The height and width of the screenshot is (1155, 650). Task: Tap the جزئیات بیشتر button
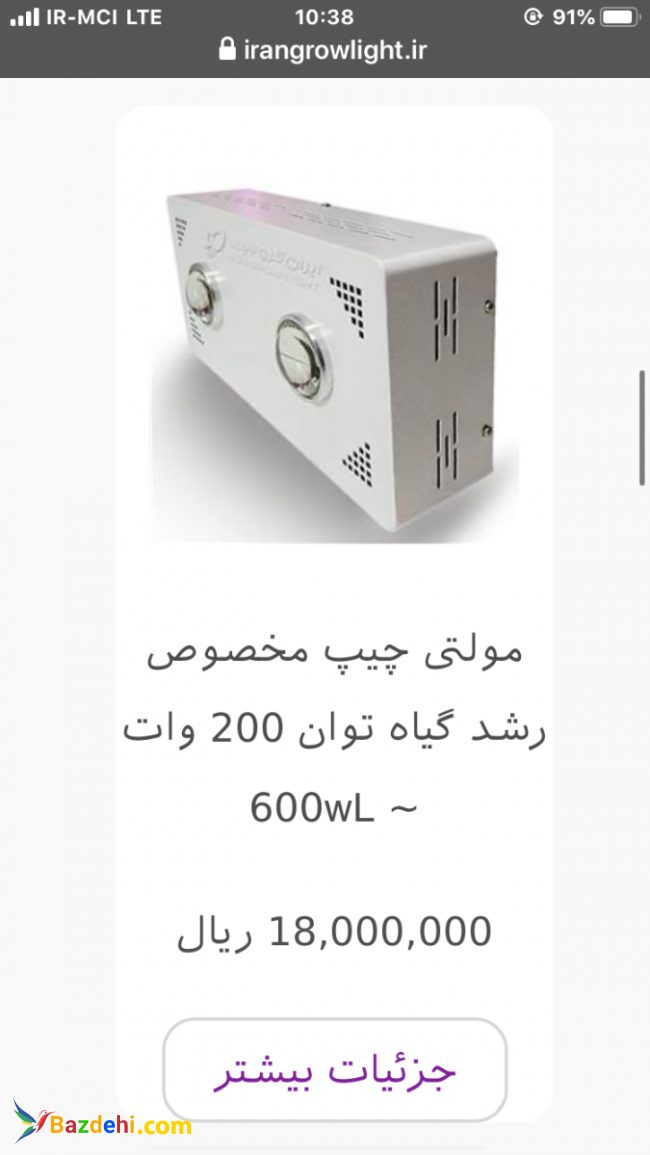coord(334,1069)
